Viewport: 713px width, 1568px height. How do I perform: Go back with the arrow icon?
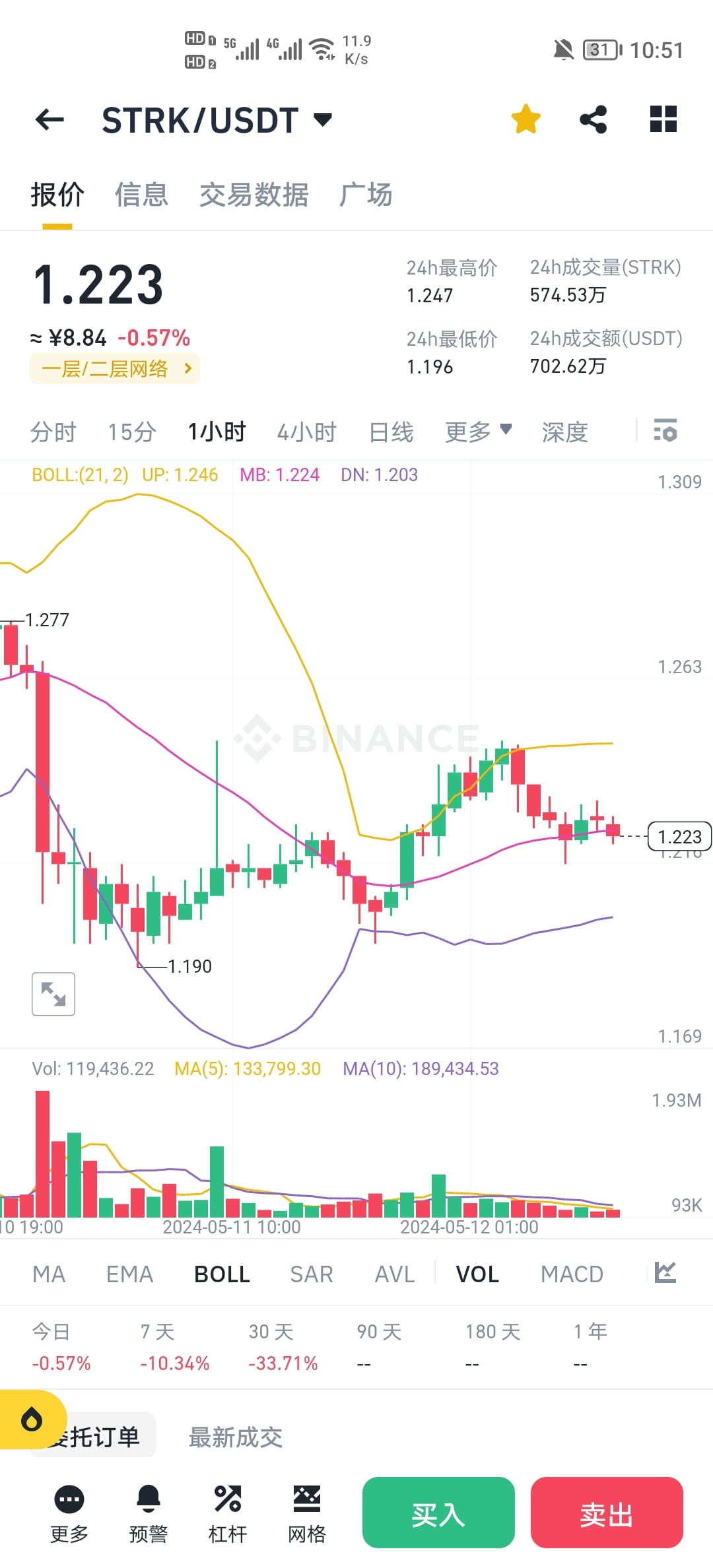coord(48,119)
